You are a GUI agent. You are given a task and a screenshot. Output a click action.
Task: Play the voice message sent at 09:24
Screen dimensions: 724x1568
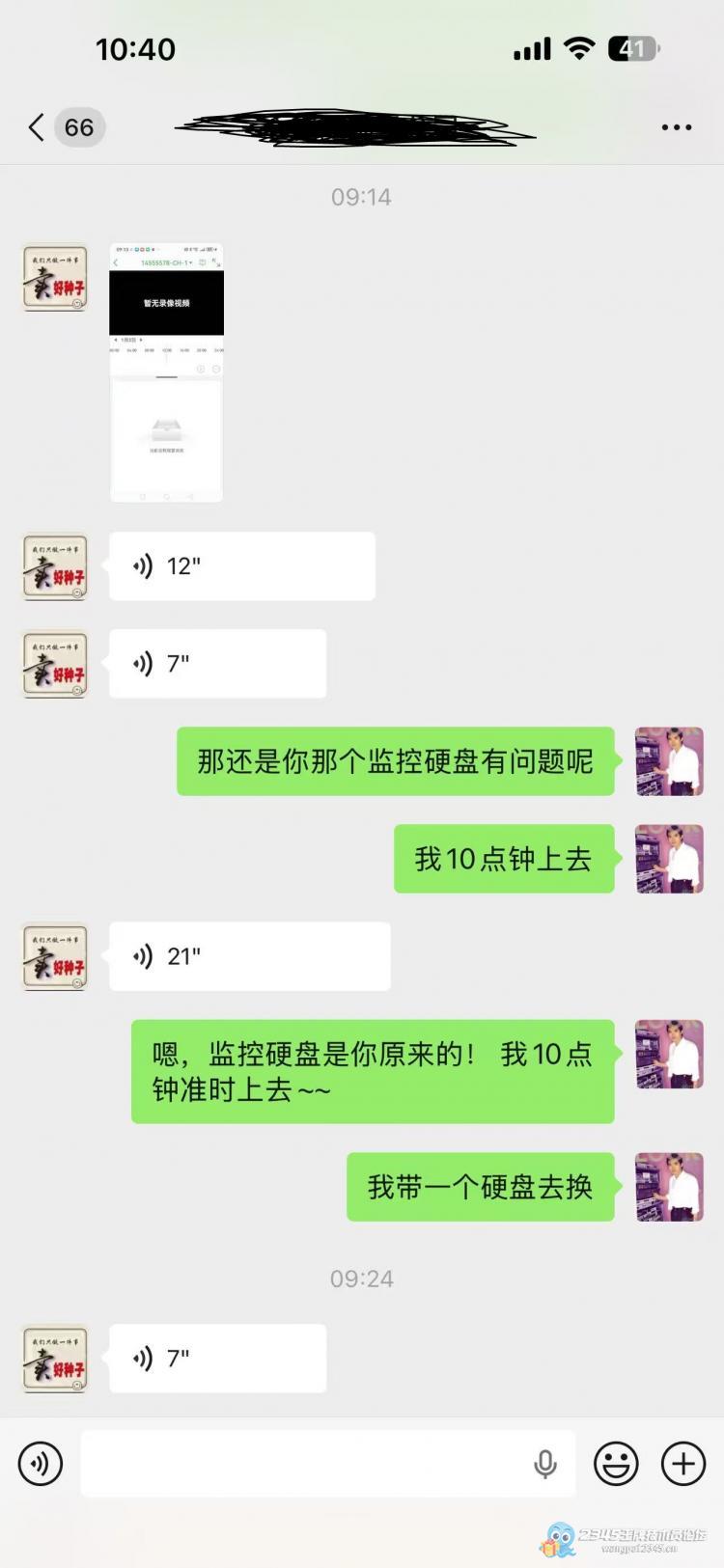(x=217, y=1359)
